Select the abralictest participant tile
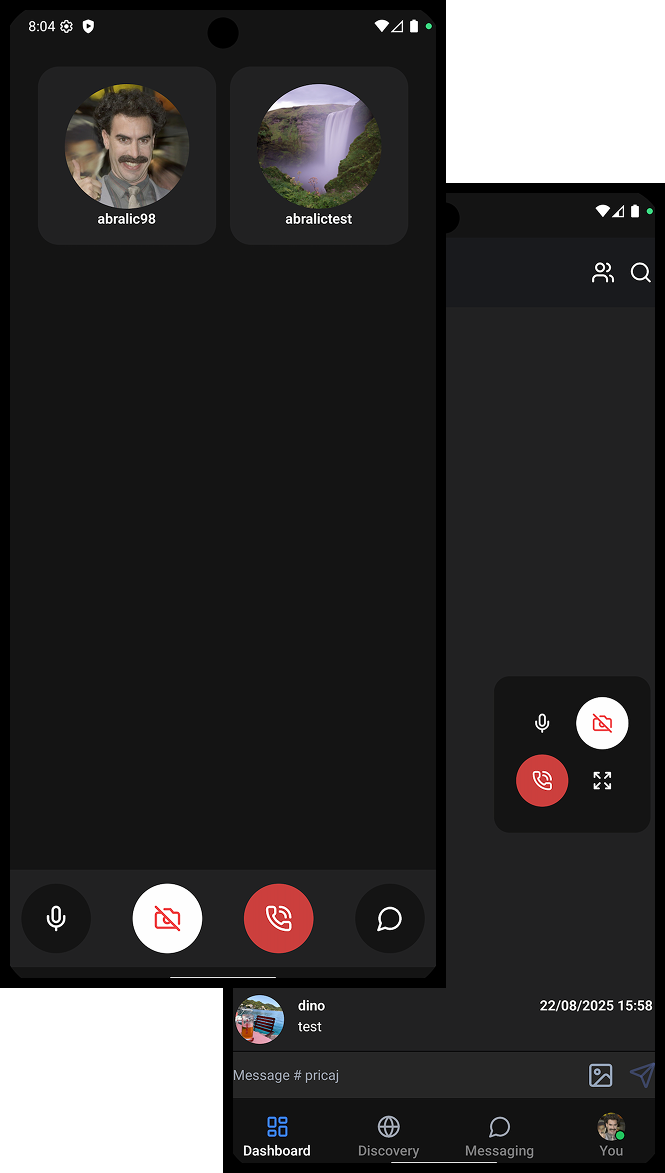This screenshot has width=665, height=1173. [x=319, y=156]
